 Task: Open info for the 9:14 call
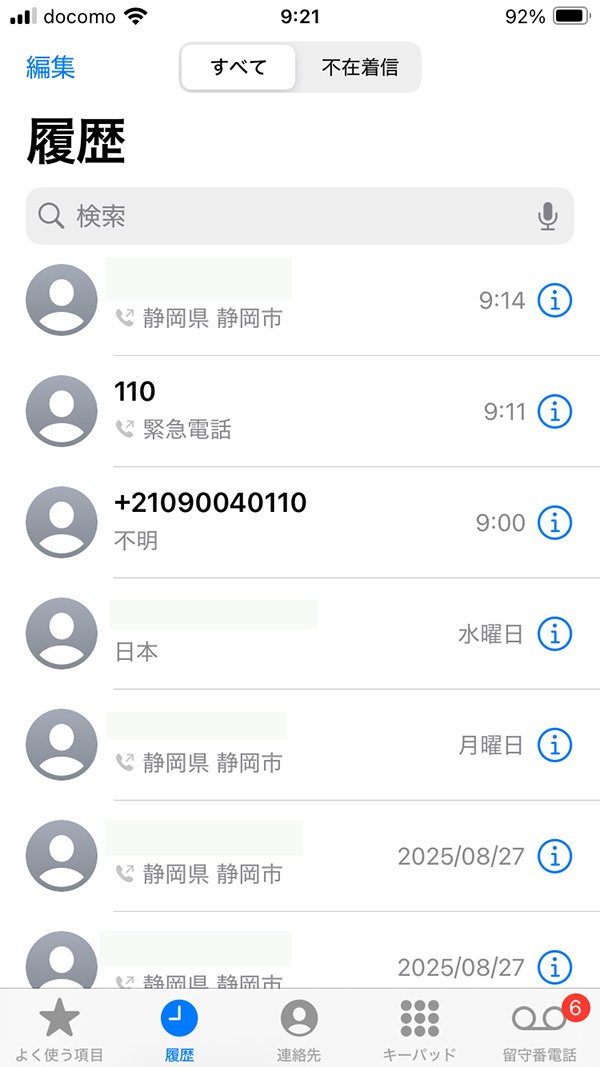point(555,300)
